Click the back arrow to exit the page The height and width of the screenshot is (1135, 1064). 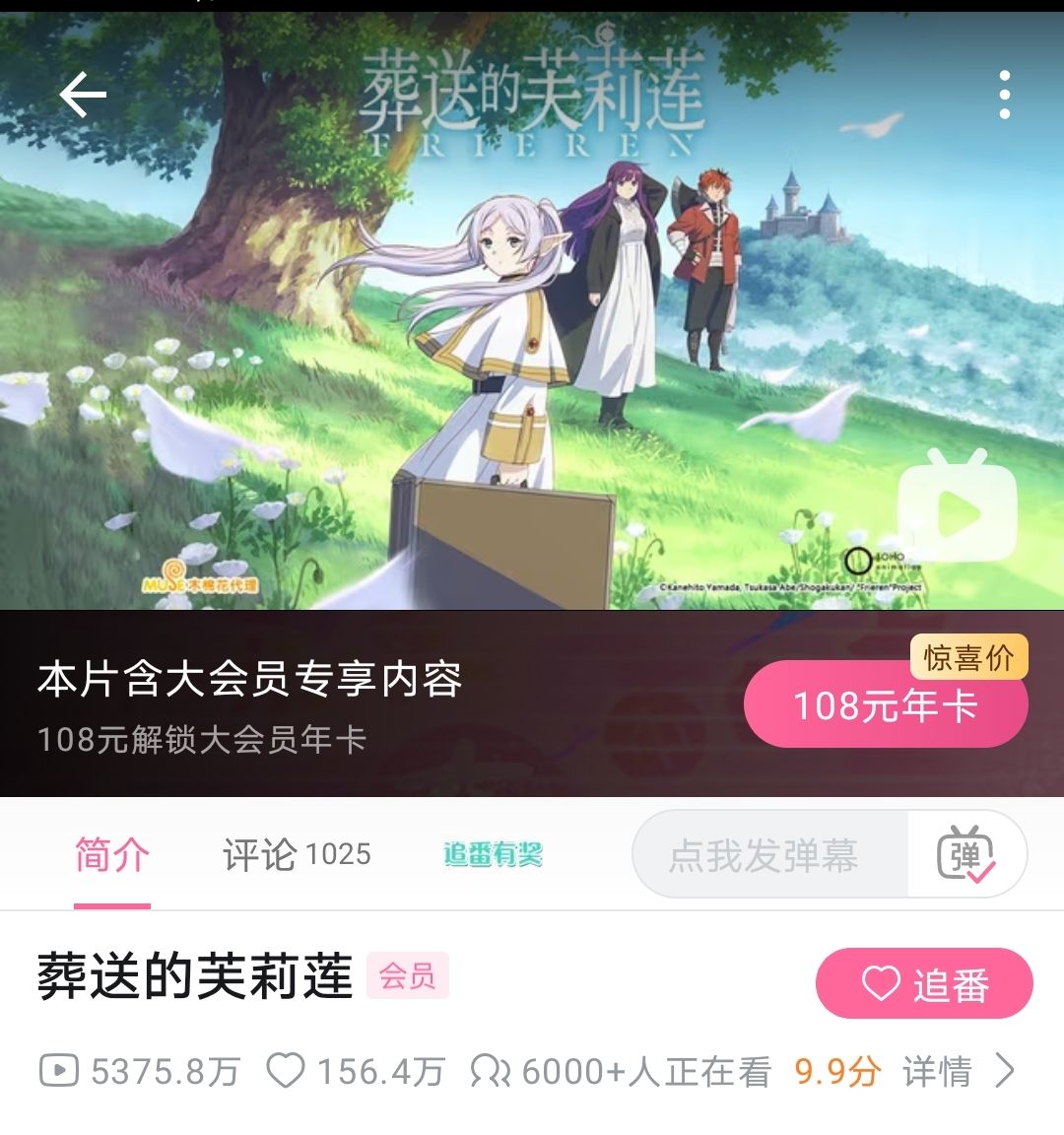82,93
